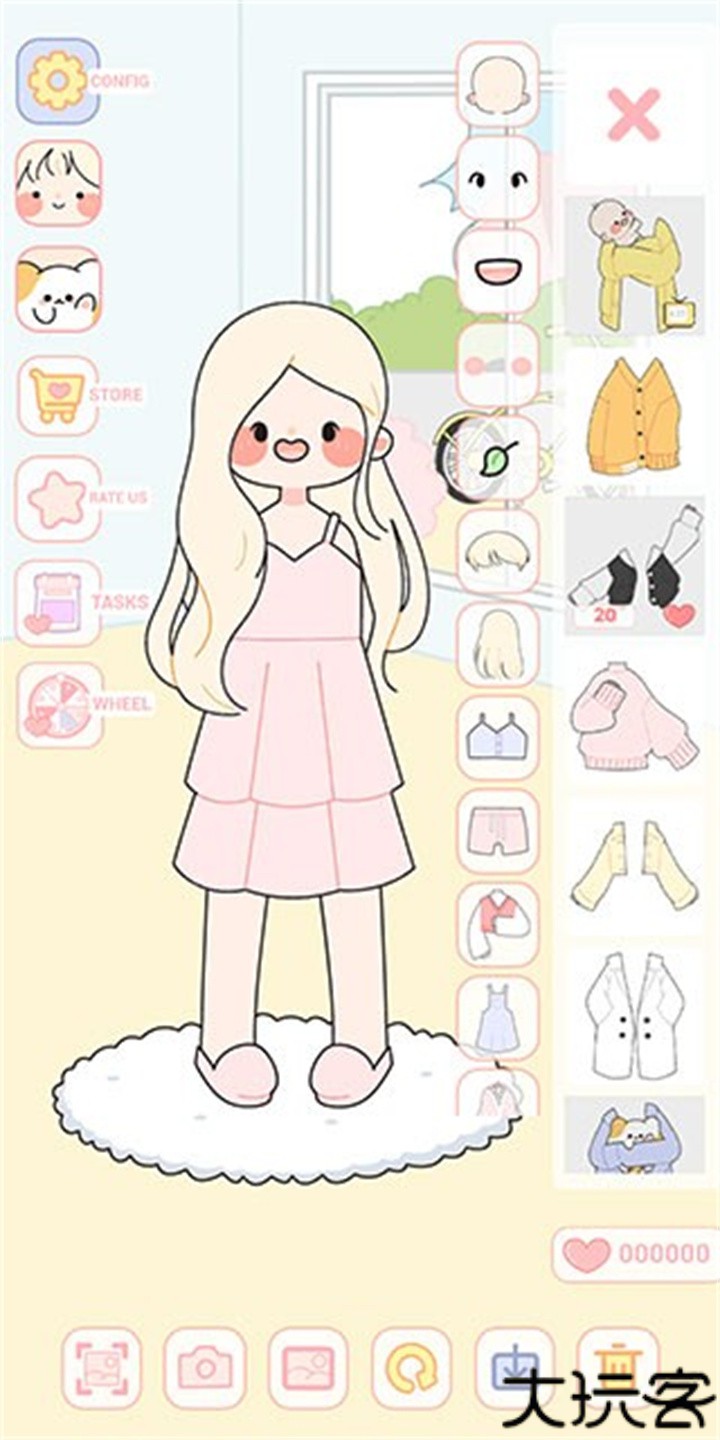Take a photo with the camera button
The image size is (720, 1440).
tap(205, 1368)
